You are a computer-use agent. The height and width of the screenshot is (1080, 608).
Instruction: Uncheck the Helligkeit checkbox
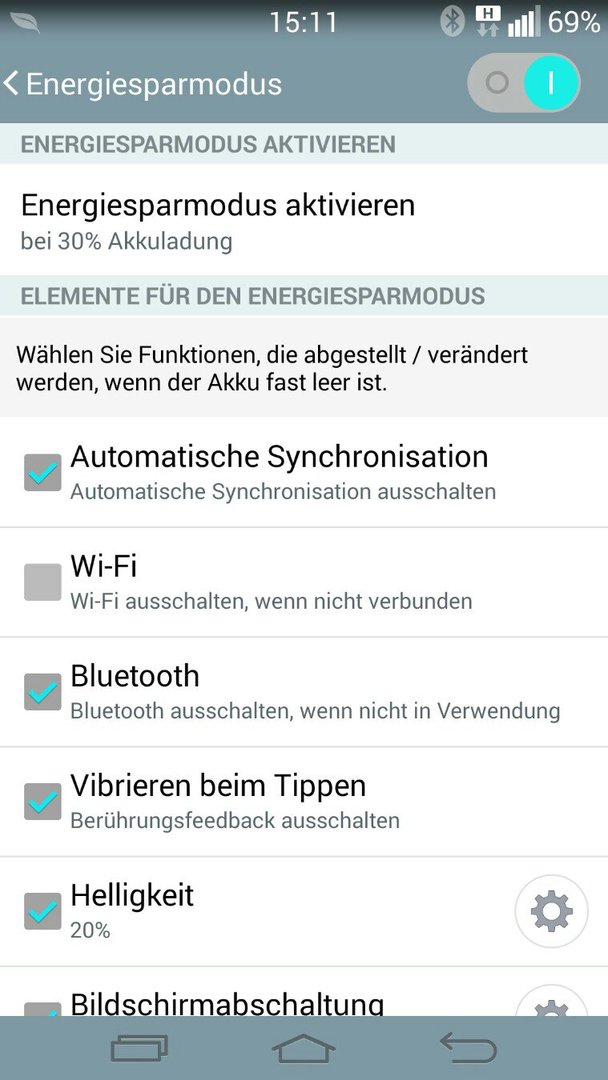pos(43,911)
